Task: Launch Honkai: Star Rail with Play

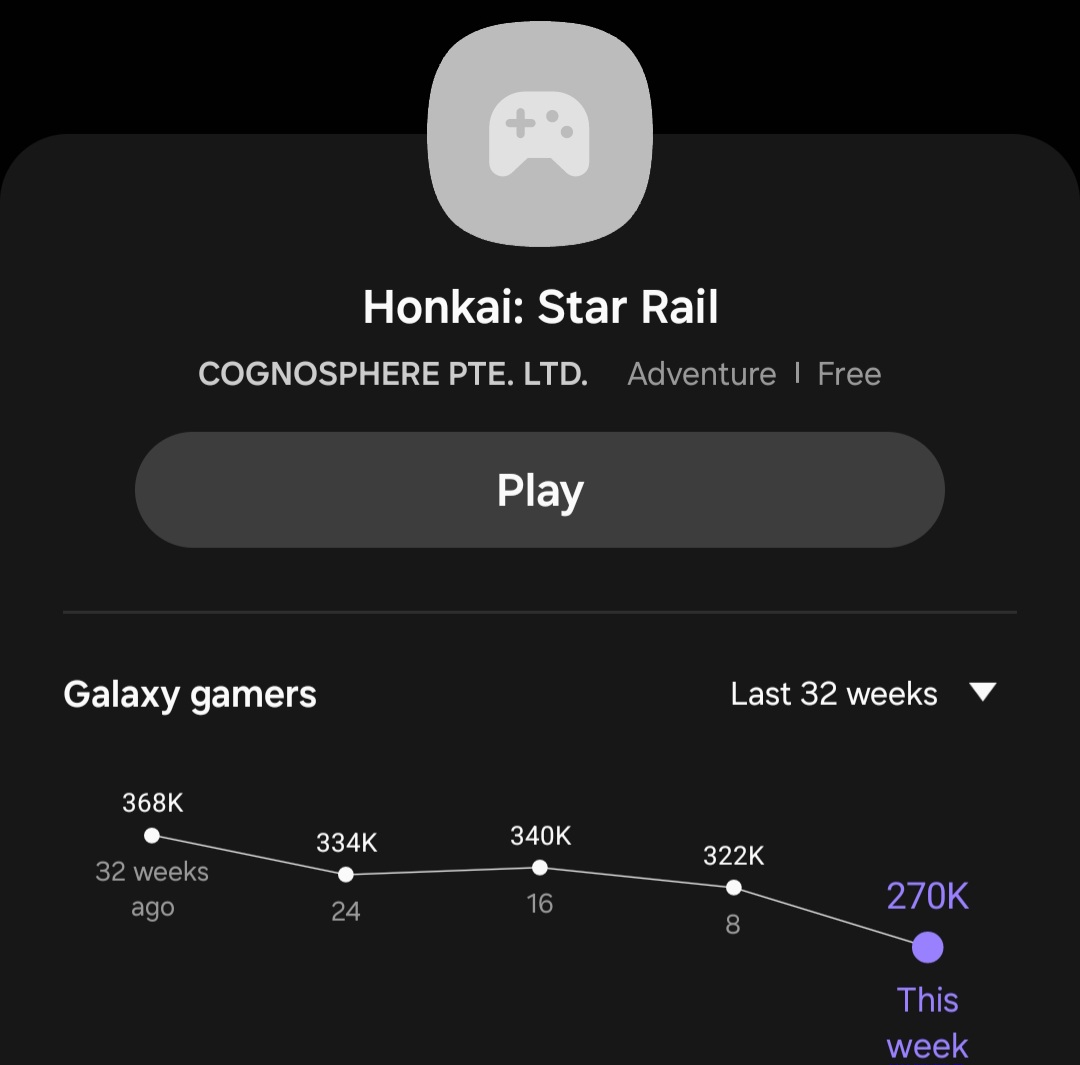Action: [x=540, y=490]
